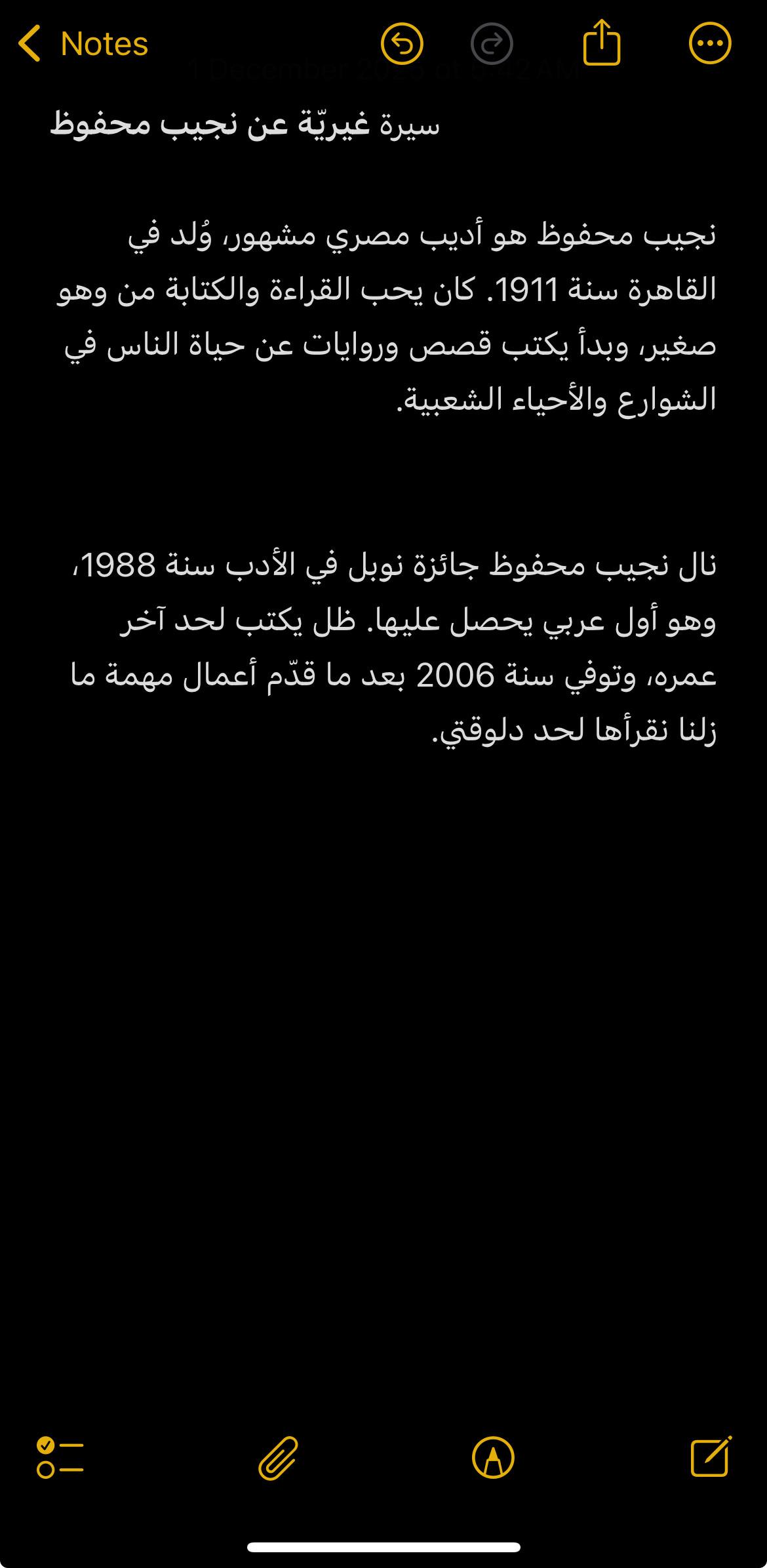This screenshot has width=767, height=1568.
Task: Go back to Notes list
Action: pos(82,44)
